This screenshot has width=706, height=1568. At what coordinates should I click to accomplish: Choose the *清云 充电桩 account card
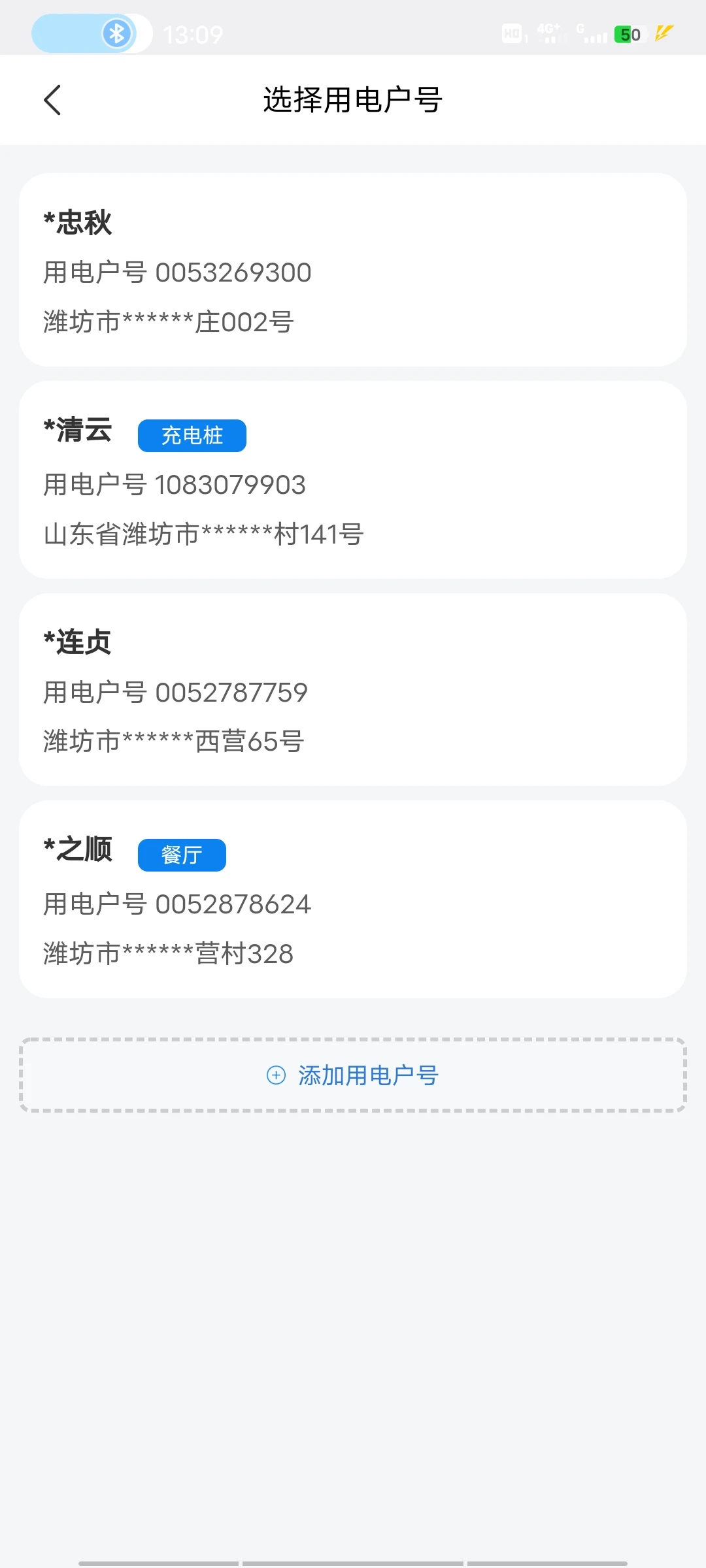pyautogui.click(x=353, y=480)
